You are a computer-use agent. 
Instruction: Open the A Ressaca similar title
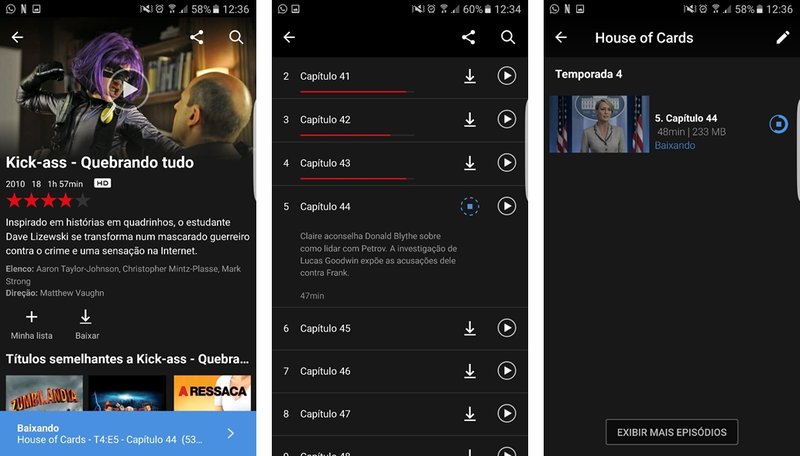(212, 393)
